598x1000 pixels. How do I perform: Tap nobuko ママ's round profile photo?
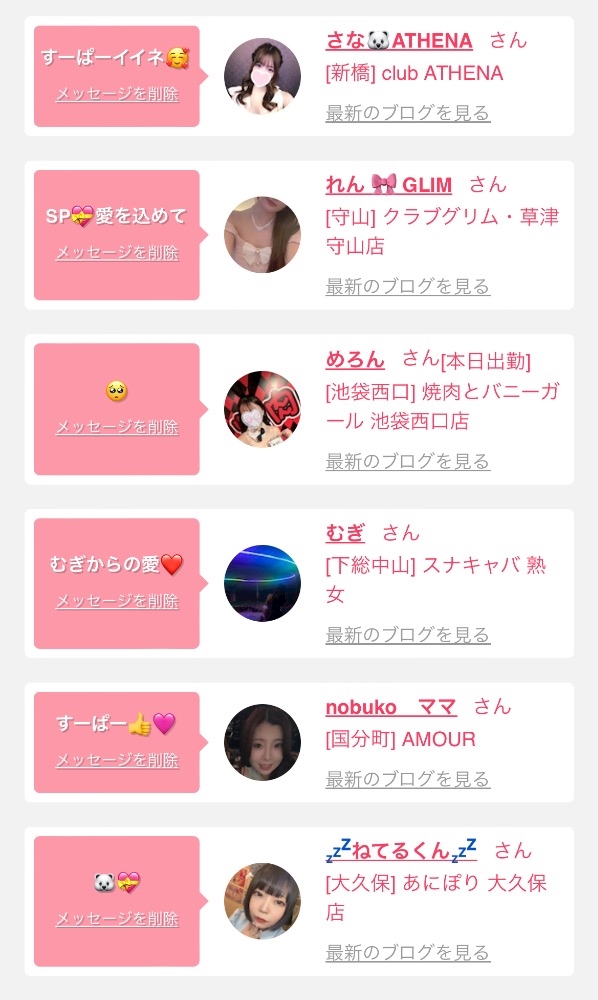[263, 742]
